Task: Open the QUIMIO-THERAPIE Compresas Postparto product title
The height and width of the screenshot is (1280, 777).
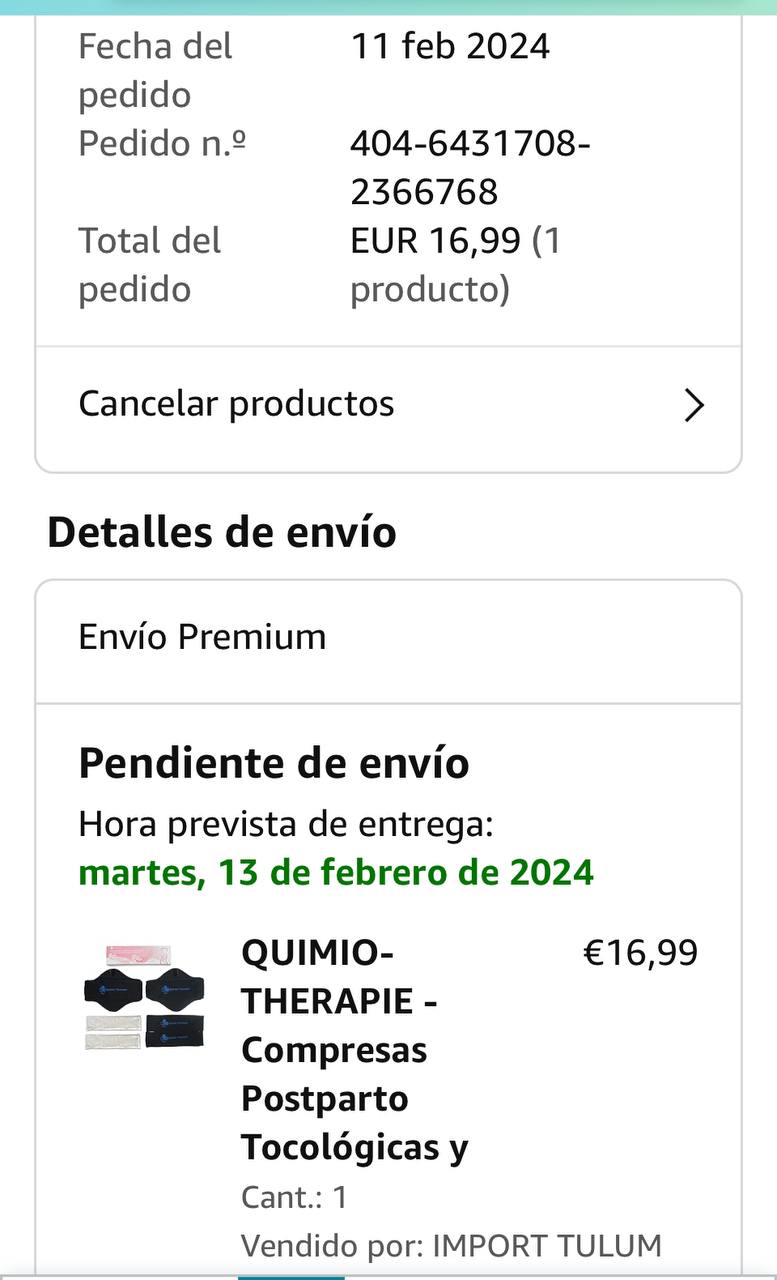Action: [354, 1049]
